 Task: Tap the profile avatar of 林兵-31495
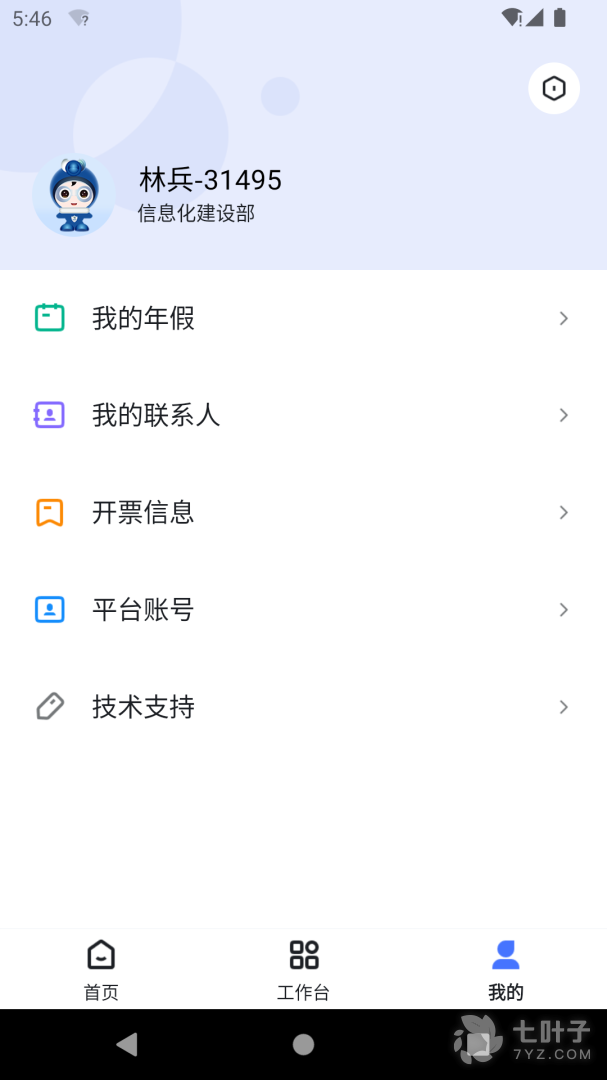click(x=74, y=195)
